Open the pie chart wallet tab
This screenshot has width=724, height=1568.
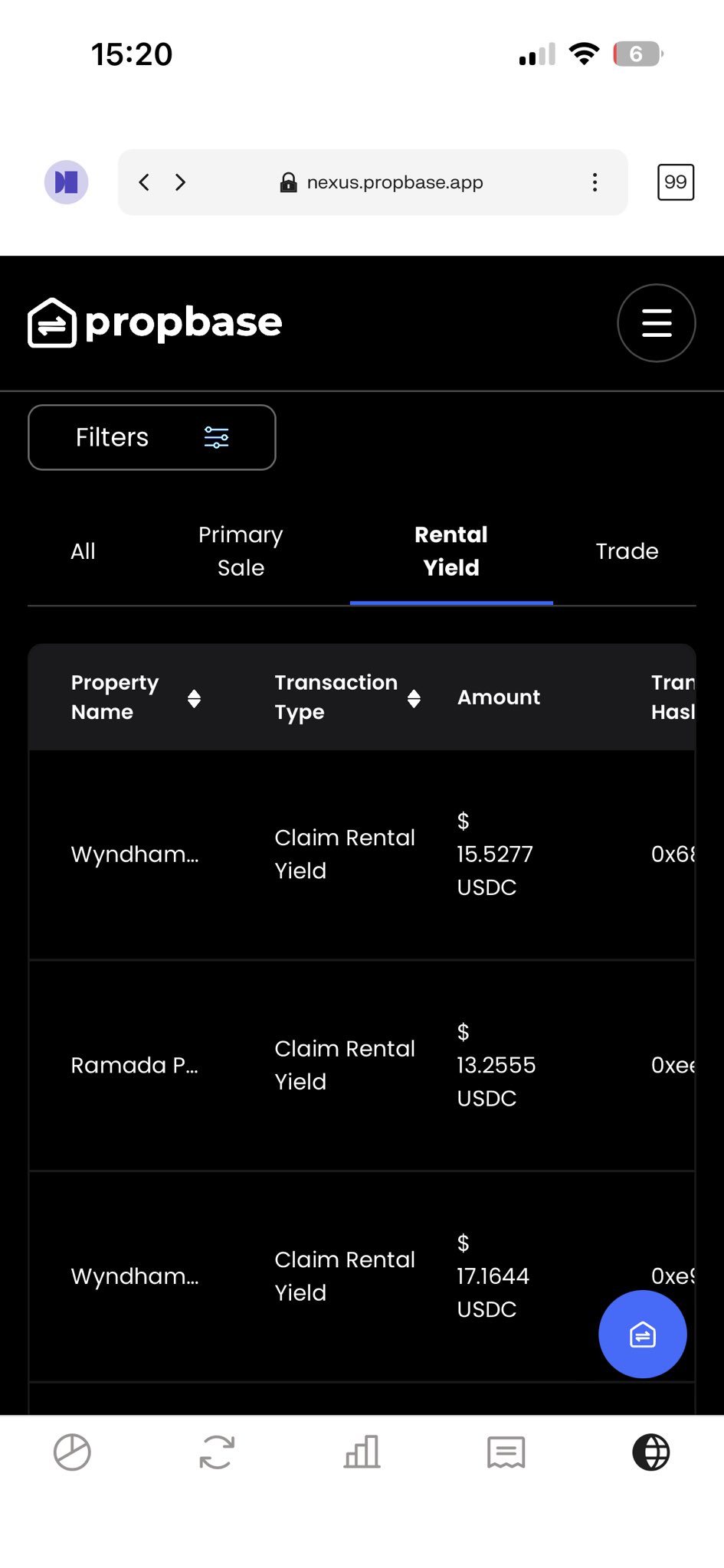72,1452
